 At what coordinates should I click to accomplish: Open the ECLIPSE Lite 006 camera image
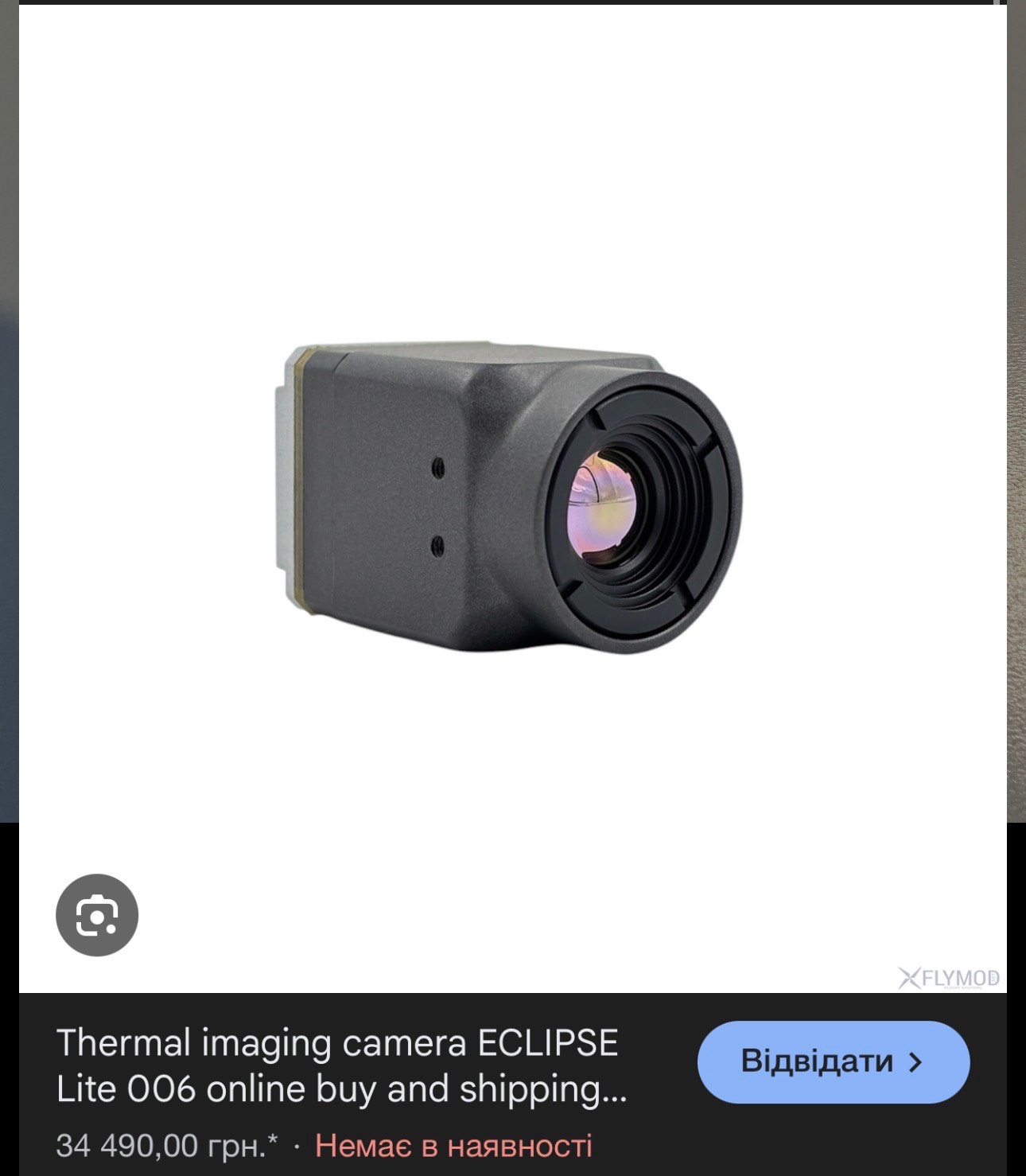click(512, 498)
